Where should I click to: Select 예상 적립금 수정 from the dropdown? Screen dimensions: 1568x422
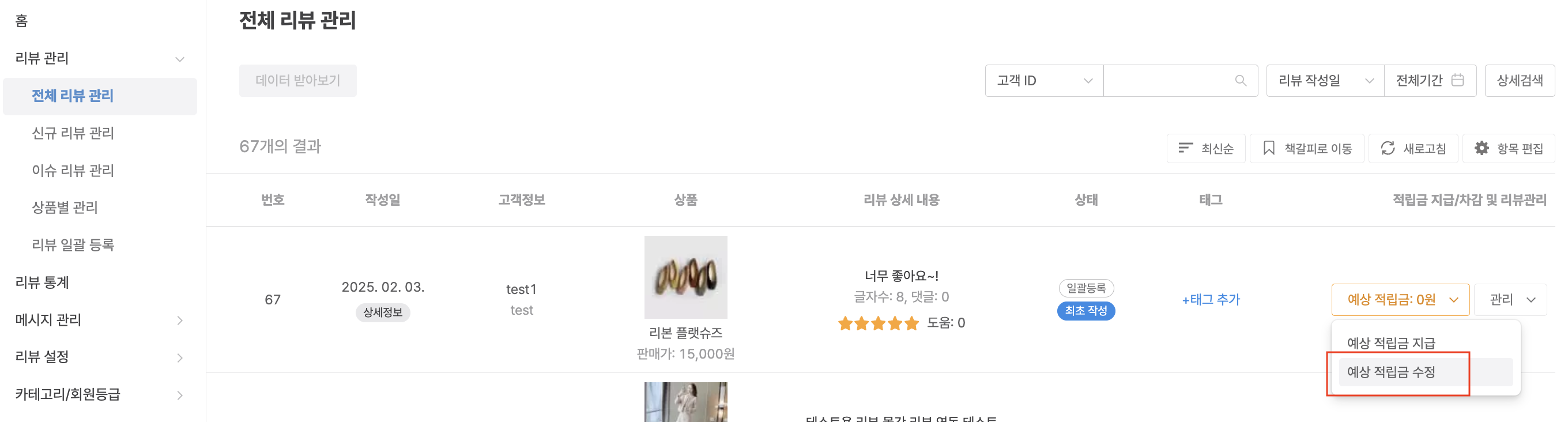tap(1392, 372)
